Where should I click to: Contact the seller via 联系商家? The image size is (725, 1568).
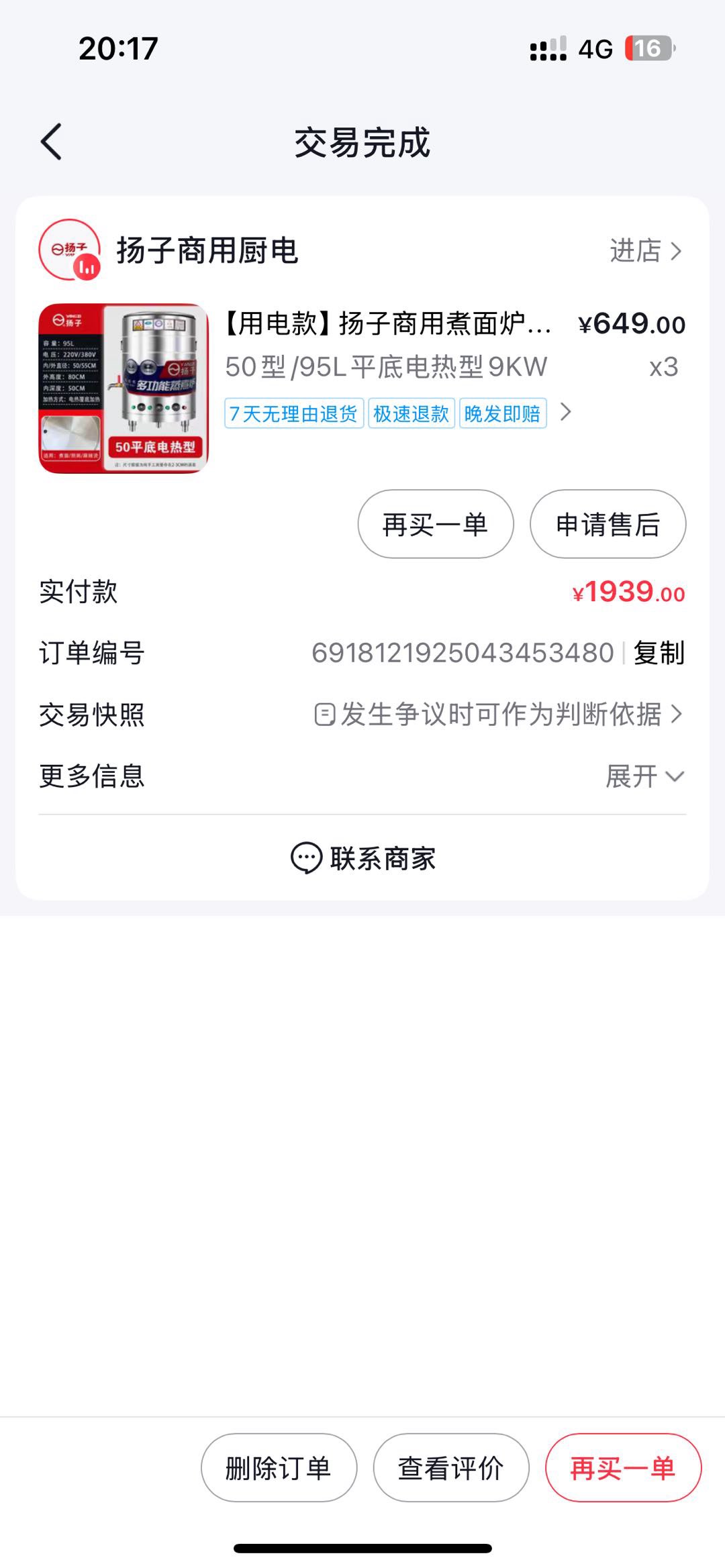362,858
